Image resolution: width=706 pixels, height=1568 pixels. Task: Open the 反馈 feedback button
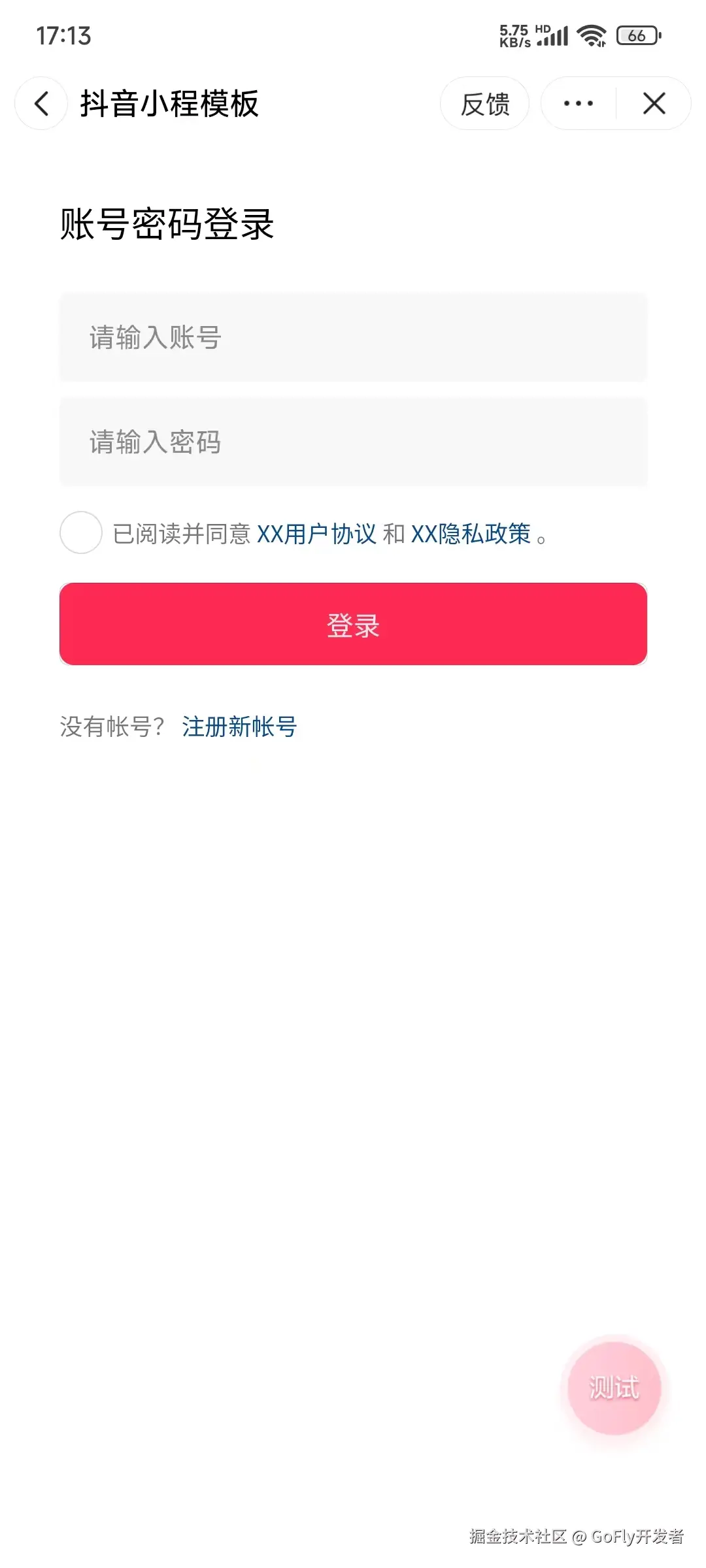[x=484, y=104]
